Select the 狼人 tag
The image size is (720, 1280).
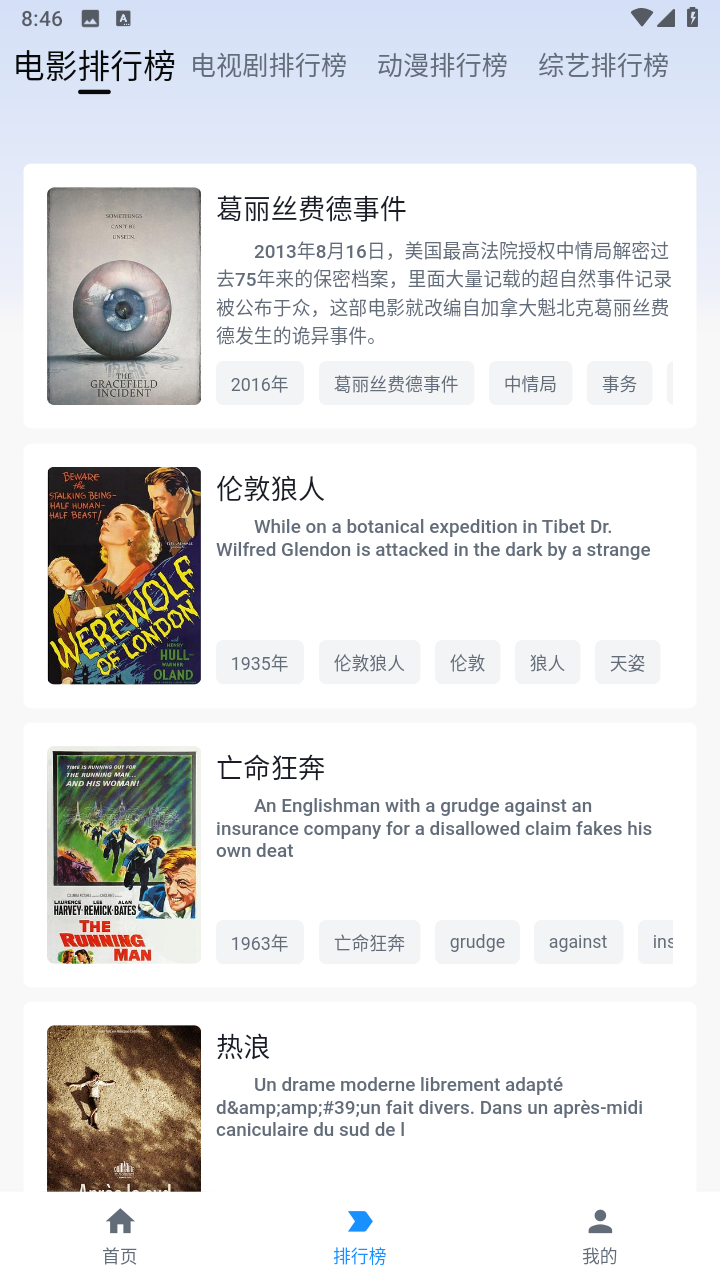coord(547,661)
